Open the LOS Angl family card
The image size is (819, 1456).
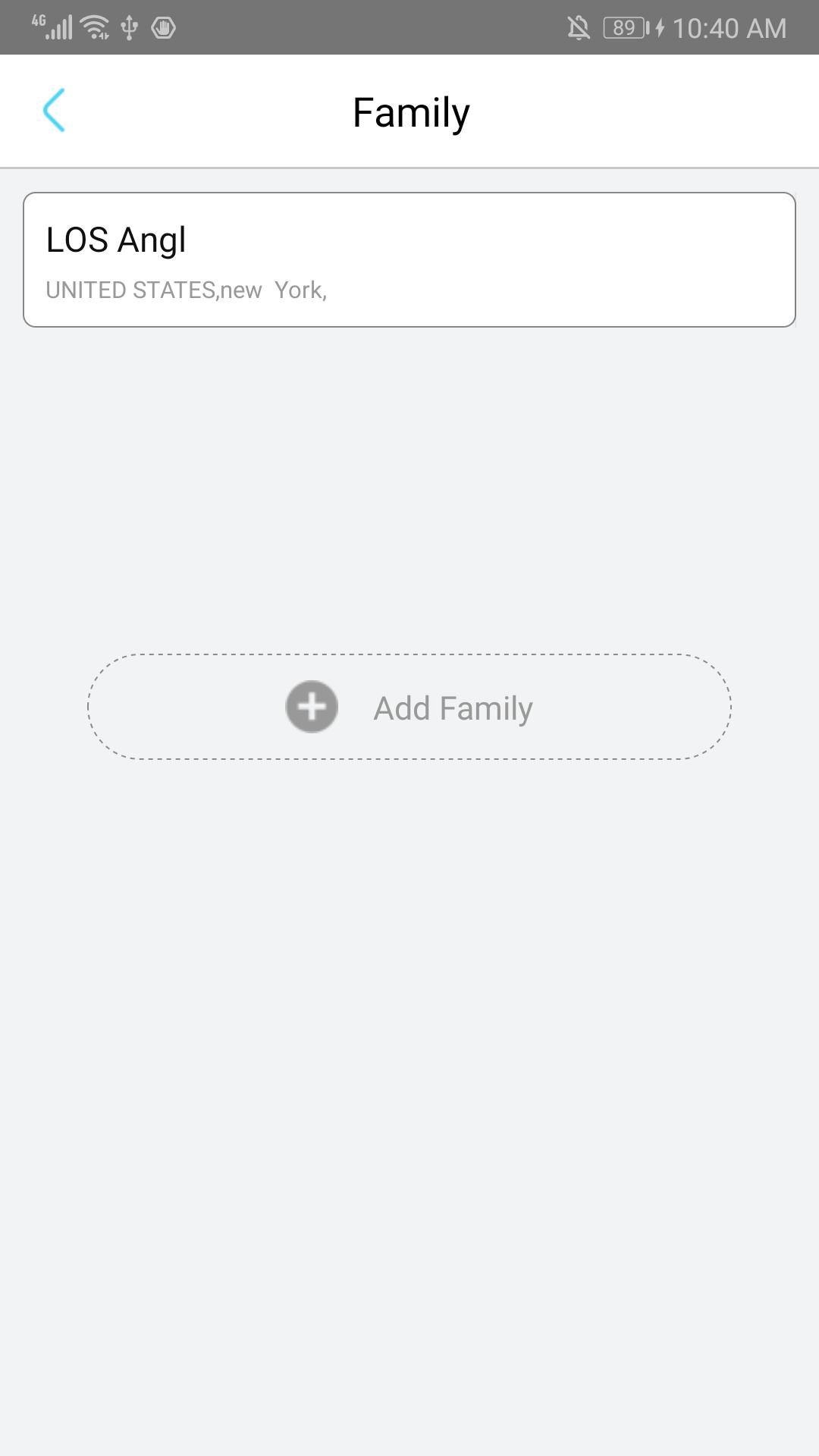(409, 260)
